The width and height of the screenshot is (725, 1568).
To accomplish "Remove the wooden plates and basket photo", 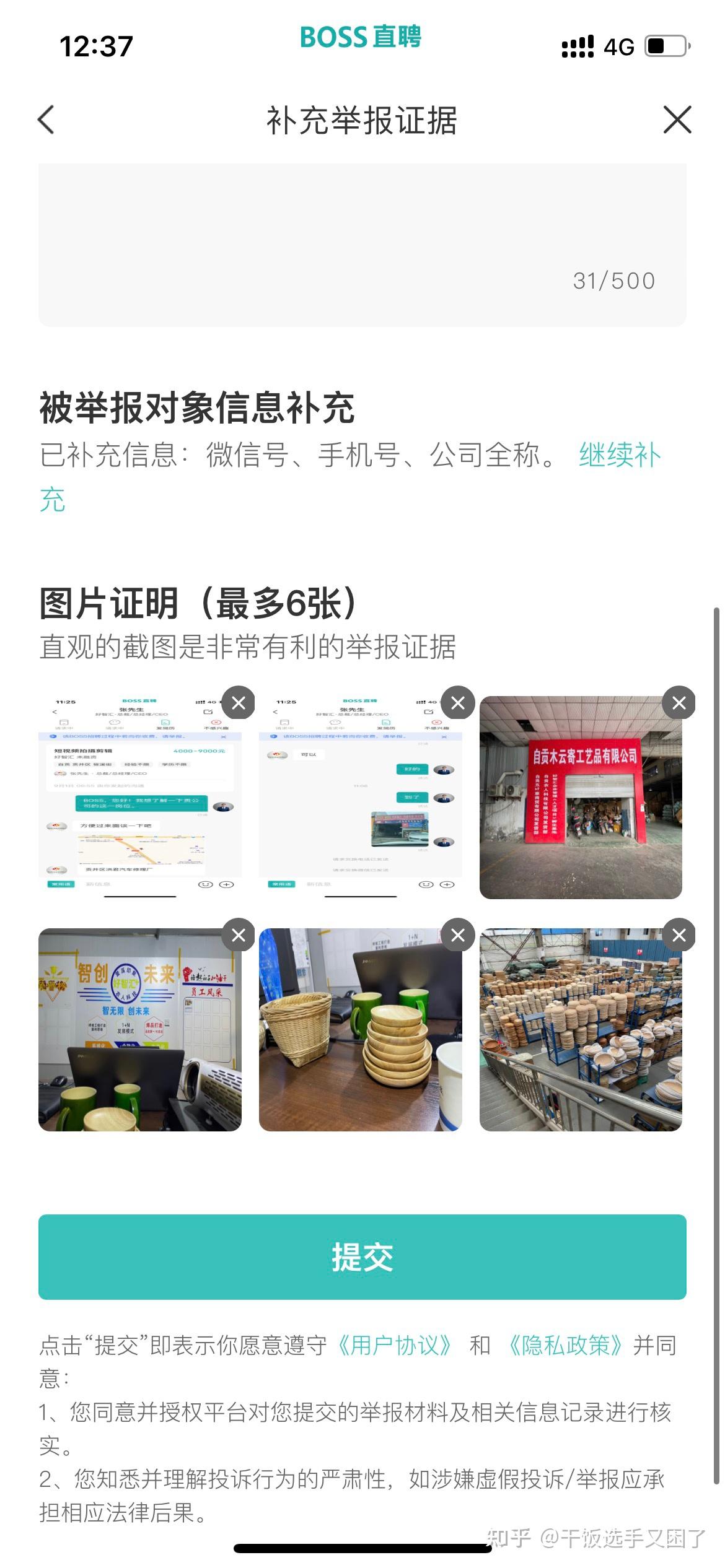I will [x=458, y=935].
